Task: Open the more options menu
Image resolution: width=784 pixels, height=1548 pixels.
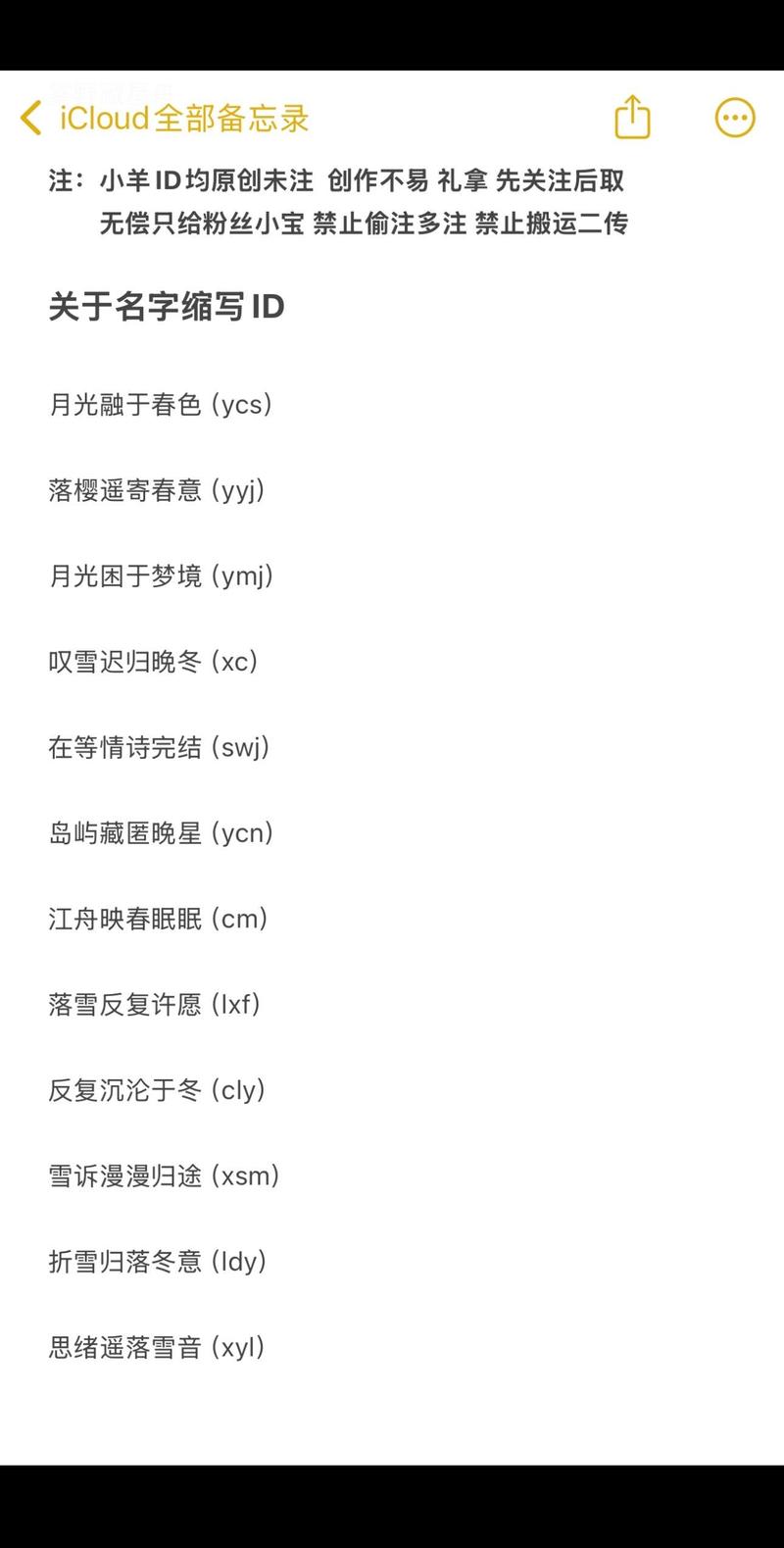Action: (735, 119)
